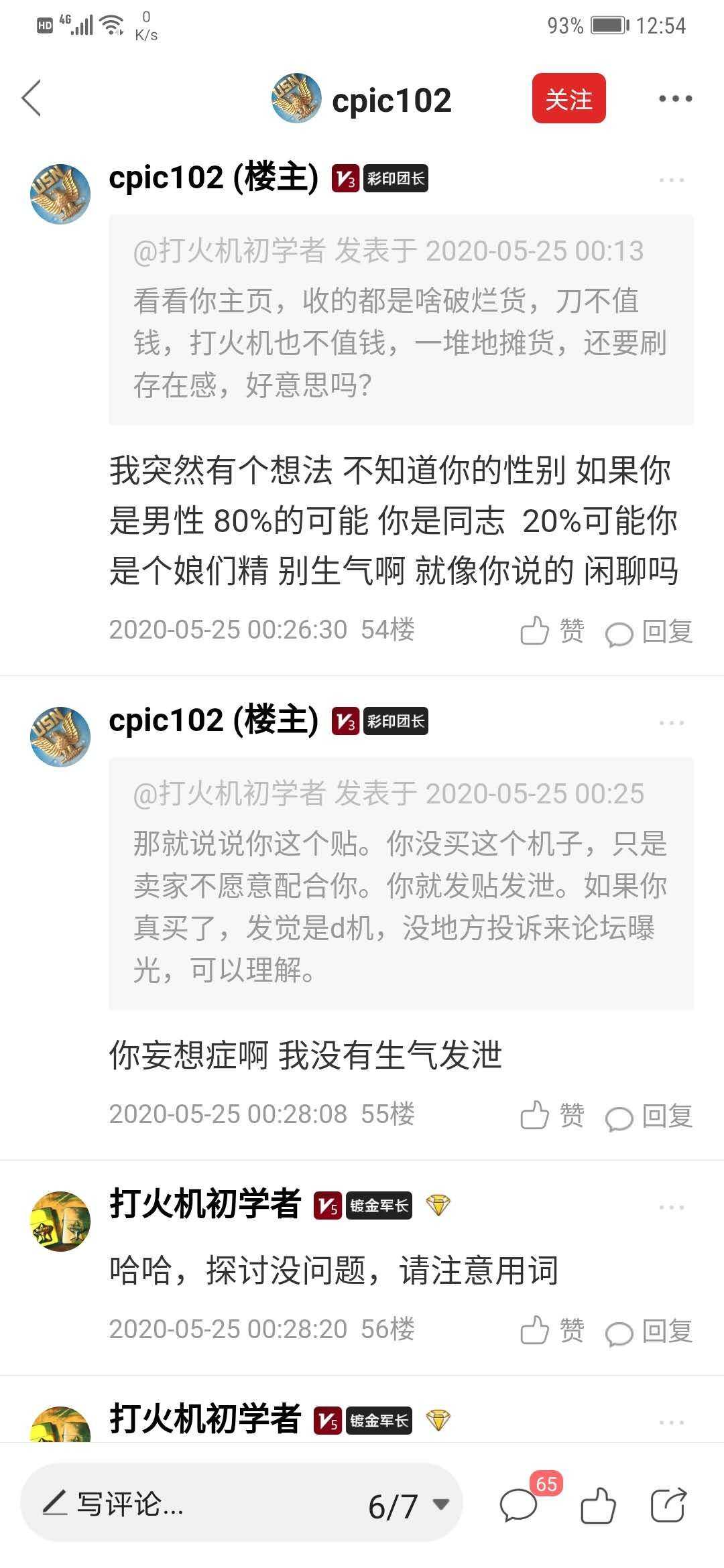Reply to the 56楼 comment
This screenshot has width=724, height=1568.
point(649,1331)
